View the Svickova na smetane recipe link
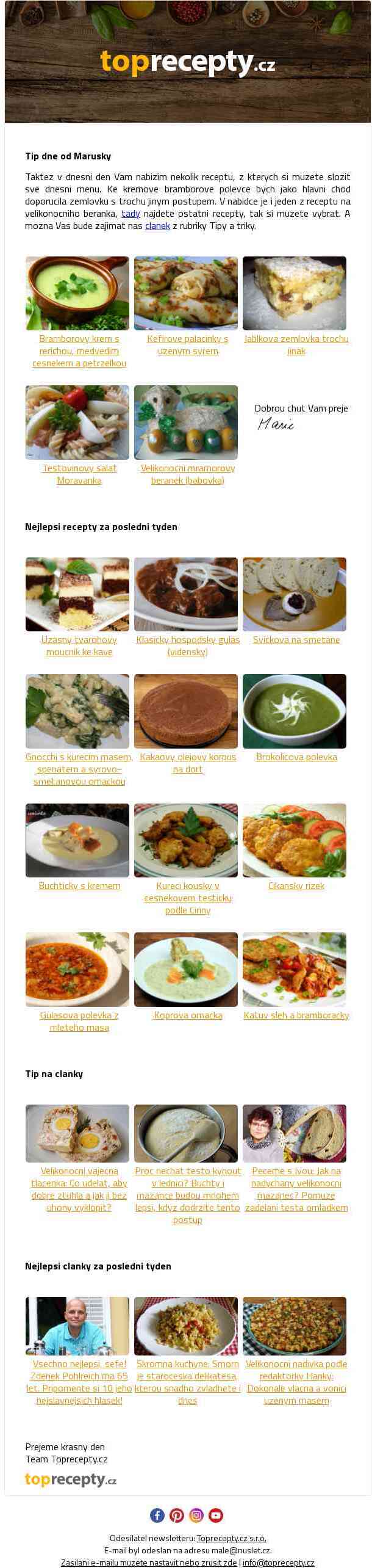This screenshot has height=1568, width=372. pyautogui.click(x=296, y=640)
